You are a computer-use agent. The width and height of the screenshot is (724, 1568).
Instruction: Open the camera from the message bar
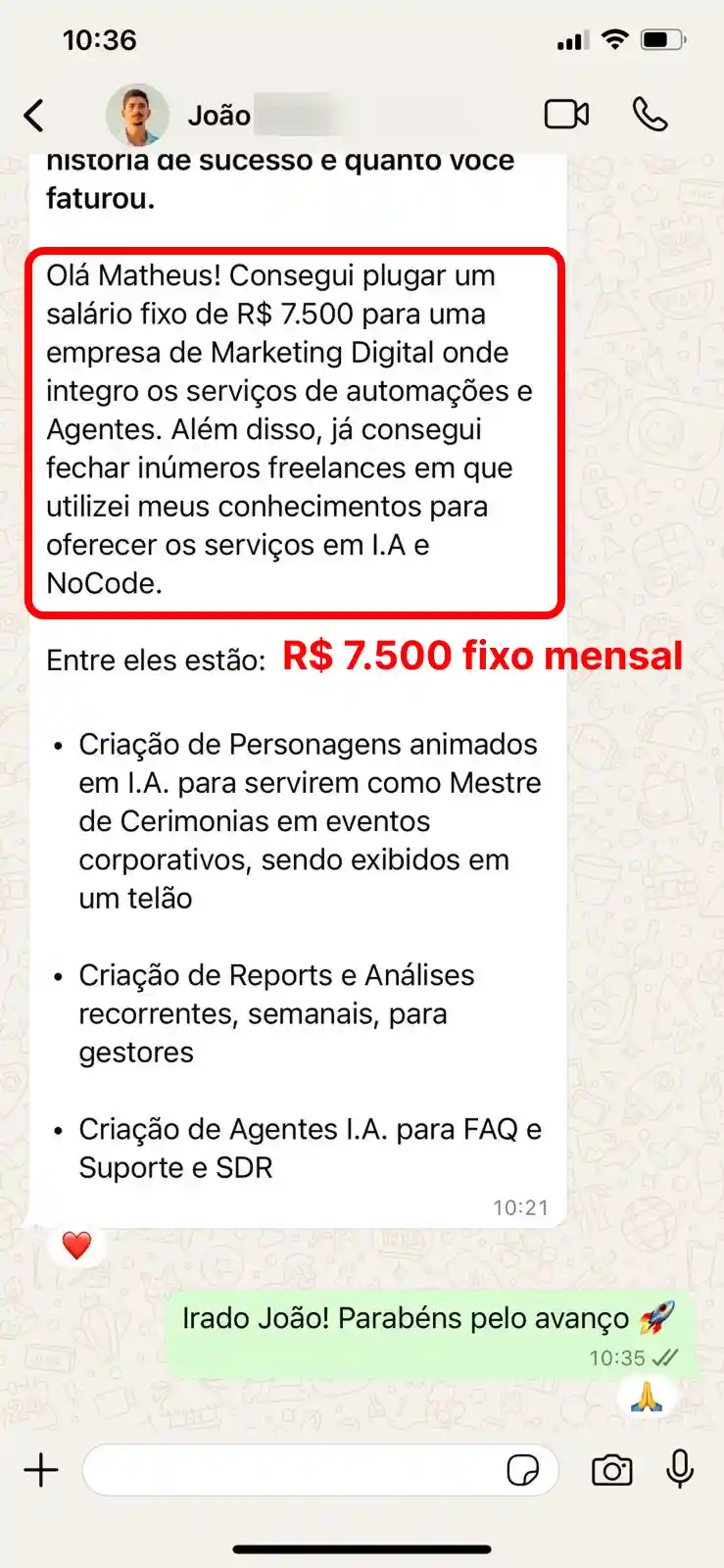click(x=611, y=1470)
